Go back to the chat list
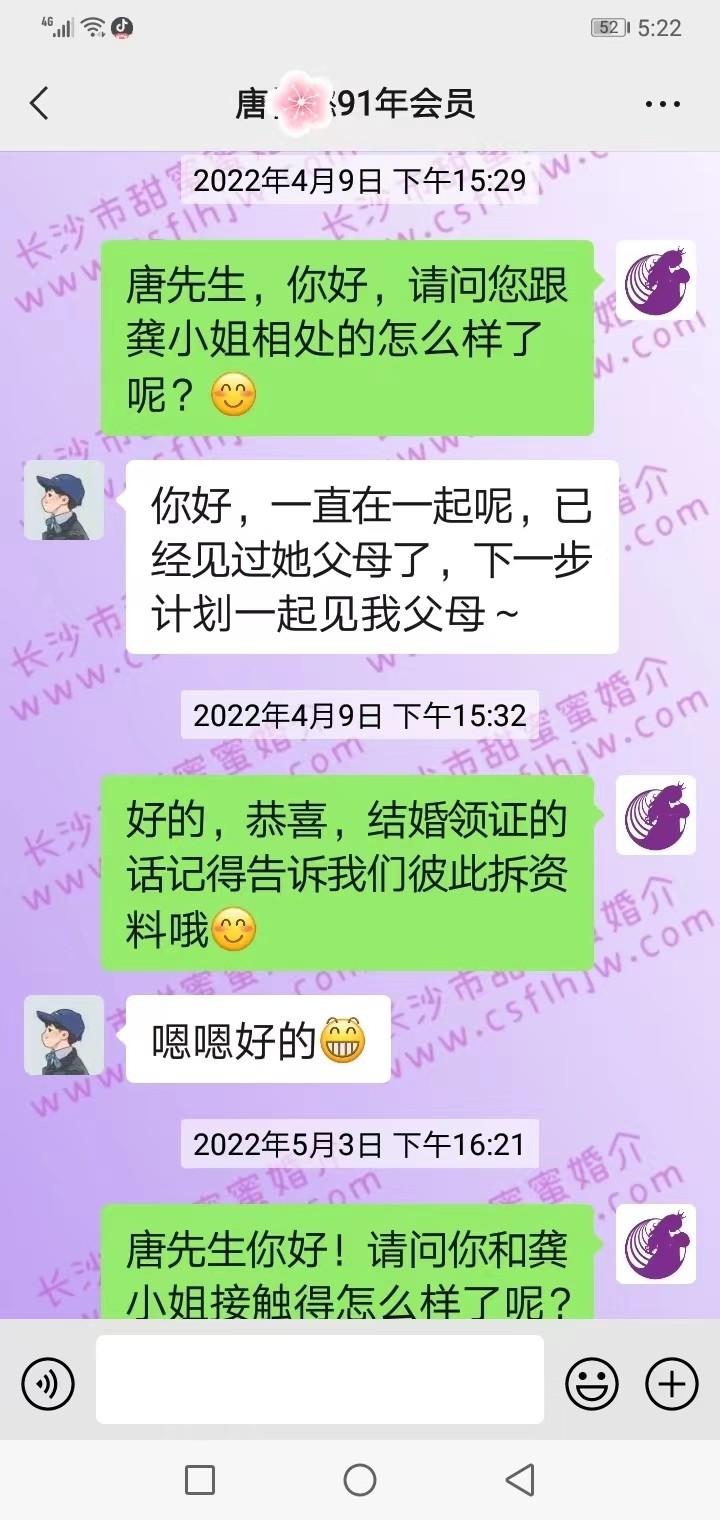Image resolution: width=720 pixels, height=1520 pixels. (x=40, y=103)
